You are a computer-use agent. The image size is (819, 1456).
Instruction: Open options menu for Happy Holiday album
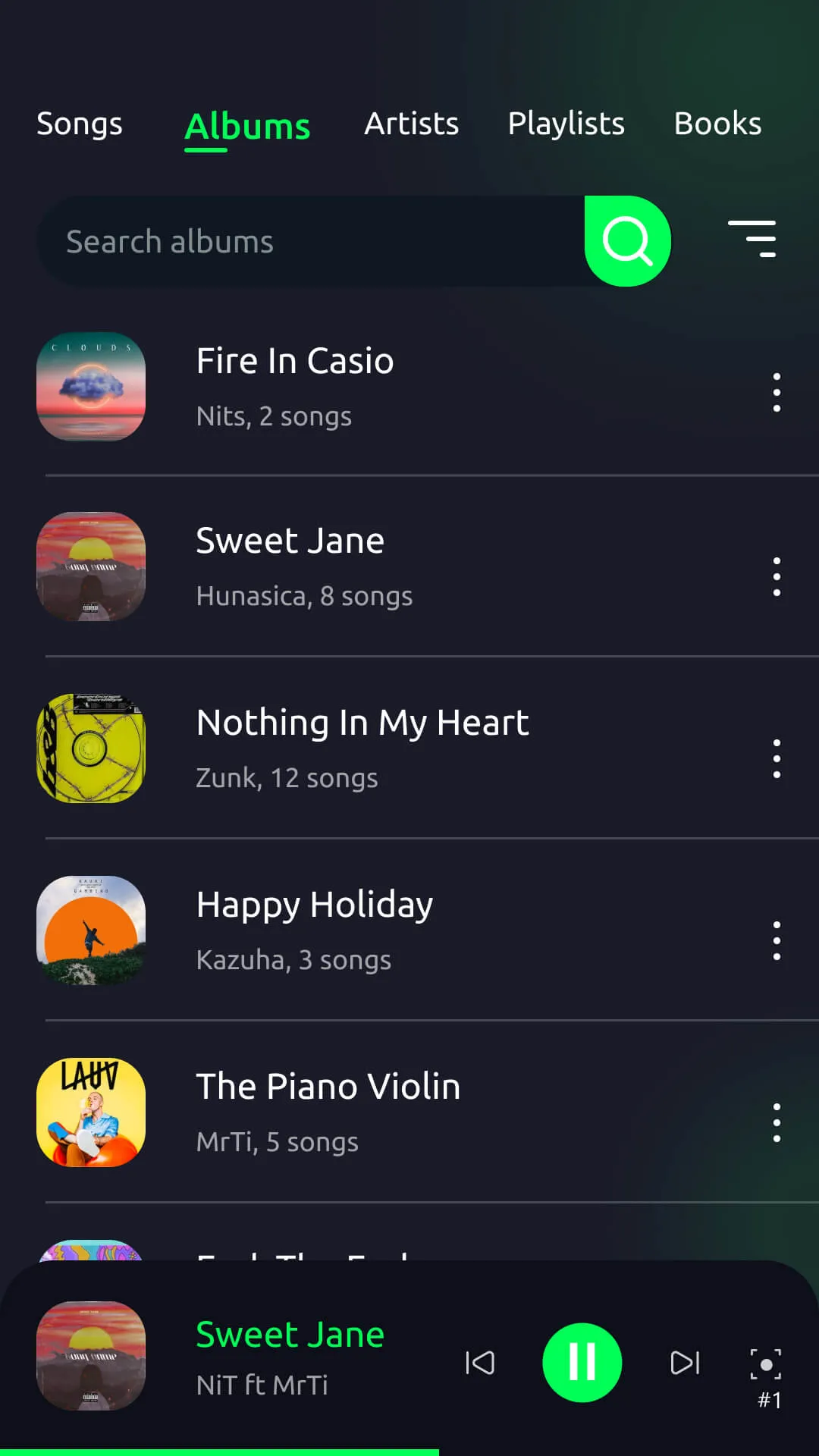(x=777, y=940)
